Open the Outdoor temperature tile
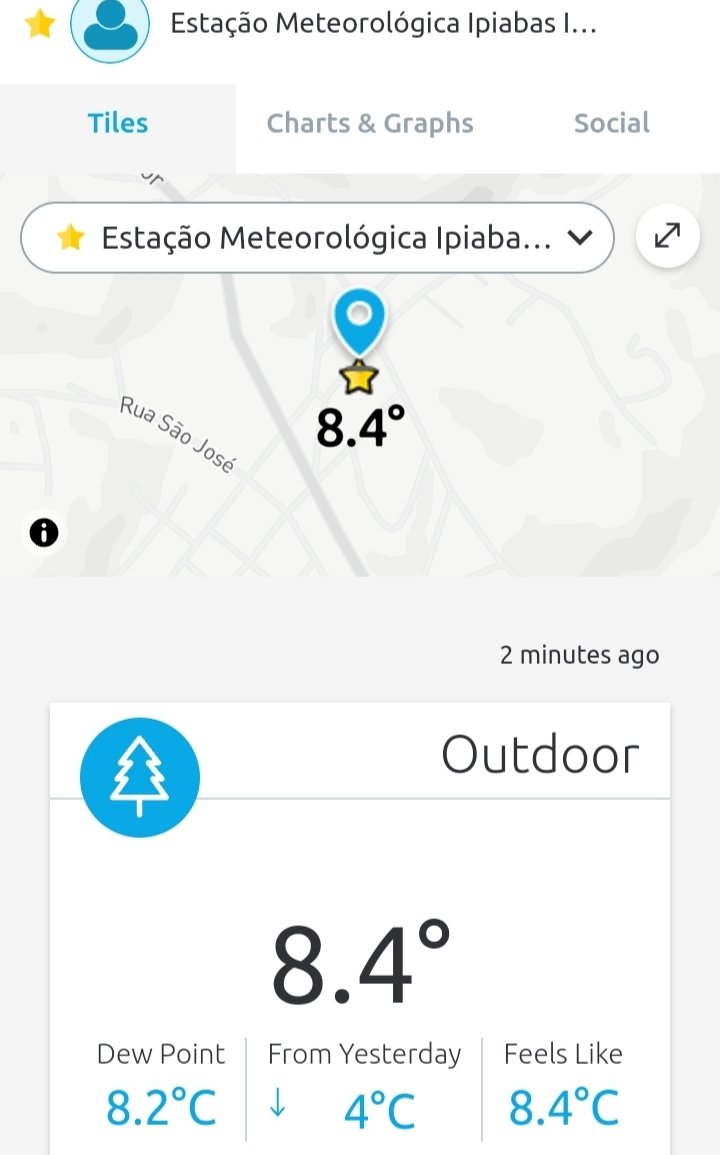720x1155 pixels. coord(360,928)
